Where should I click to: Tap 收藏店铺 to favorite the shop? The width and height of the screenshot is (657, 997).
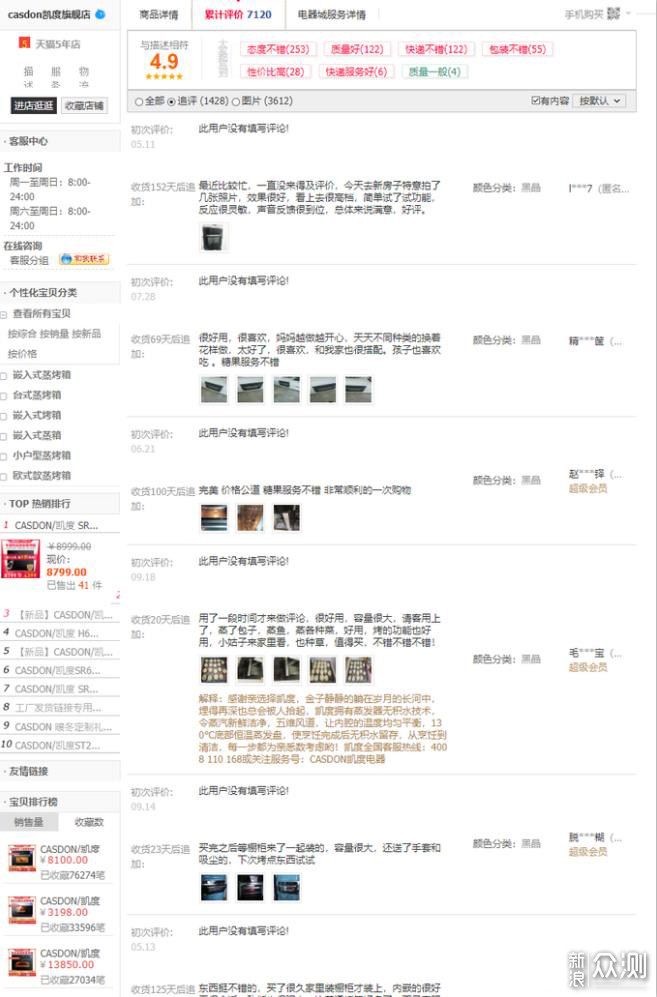click(84, 106)
